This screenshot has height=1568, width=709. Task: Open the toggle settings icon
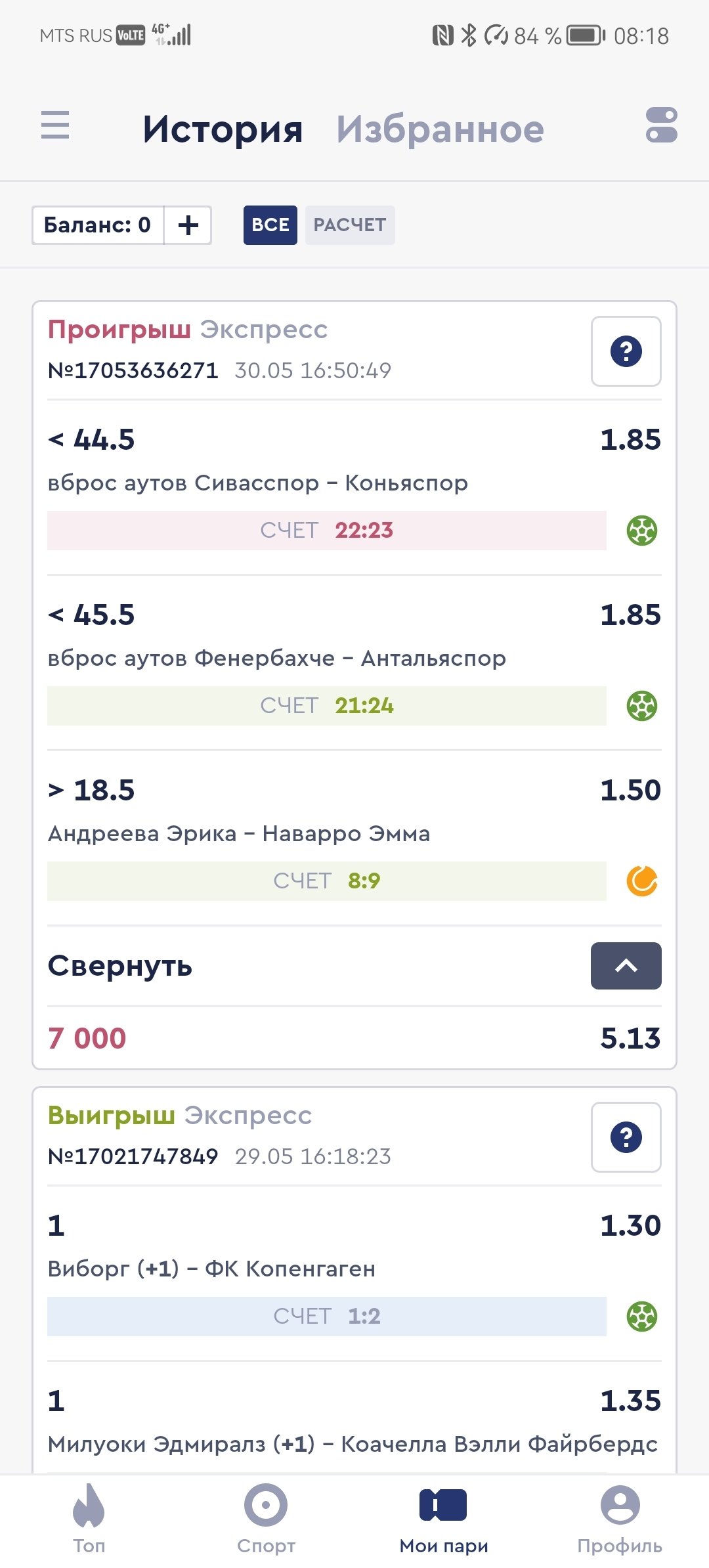coord(661,125)
